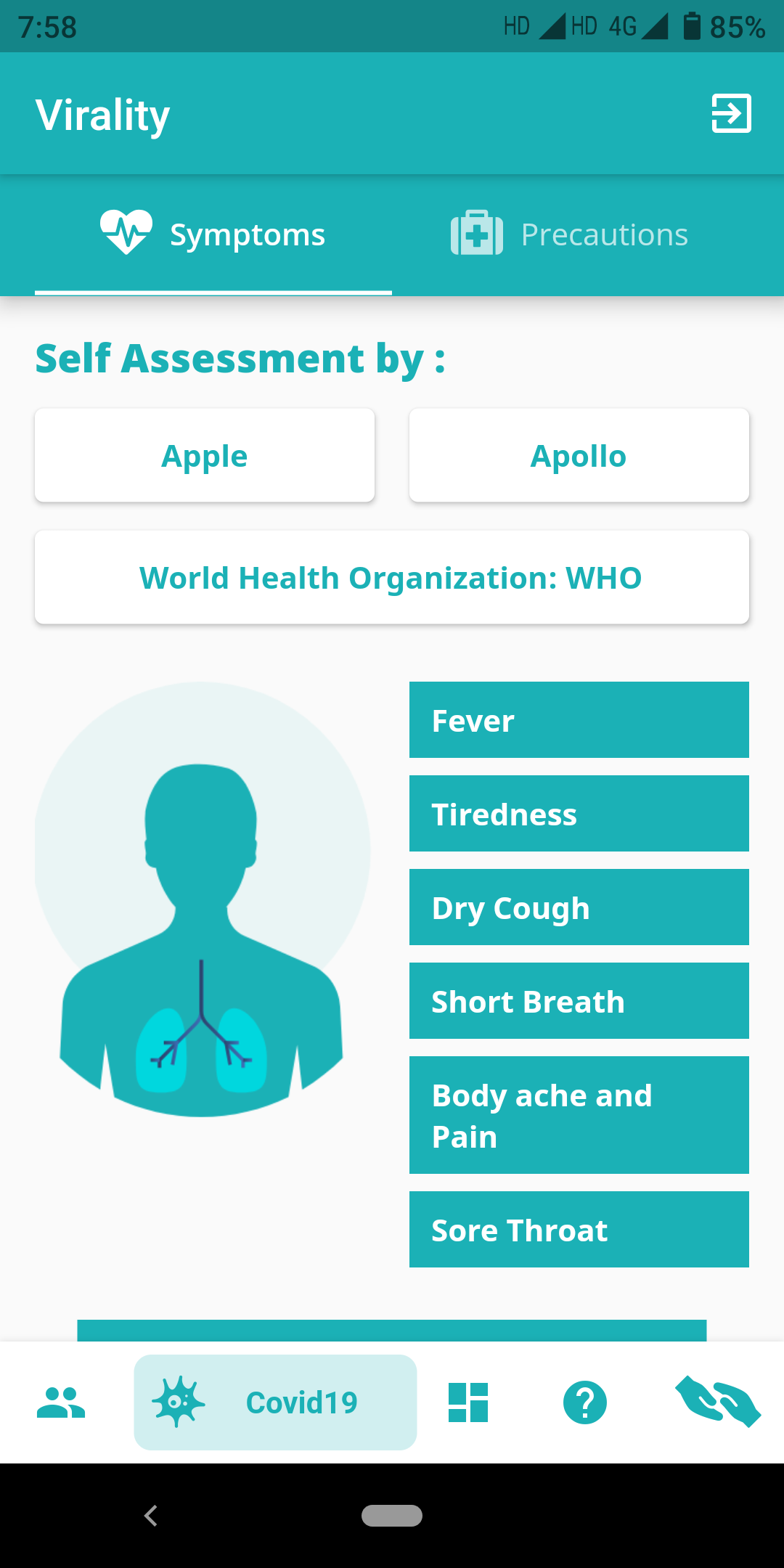
Task: Tap the Short Breath symptom
Action: [x=579, y=1000]
